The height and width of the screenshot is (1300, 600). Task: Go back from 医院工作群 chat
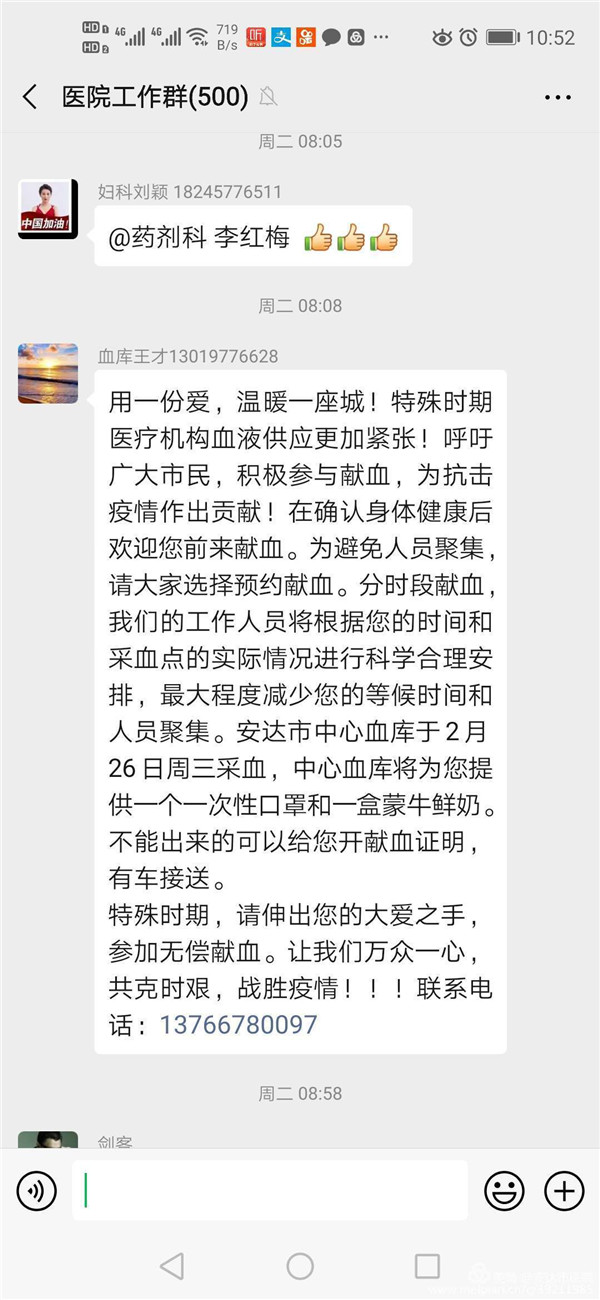(30, 96)
